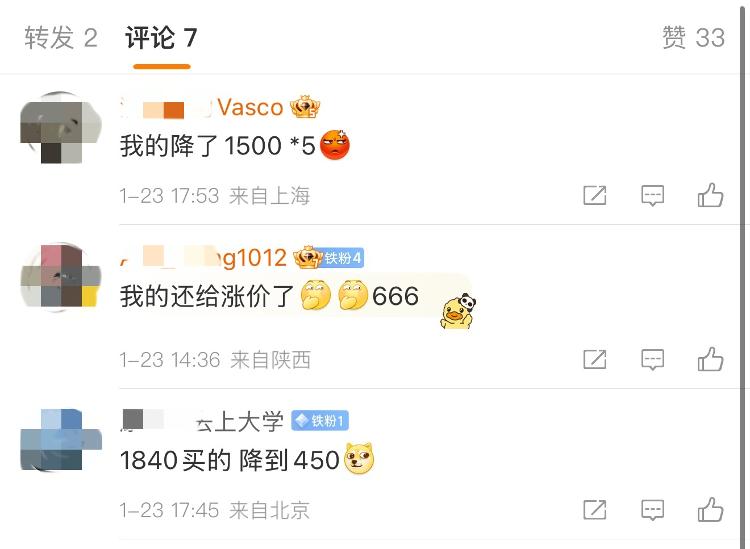Like Vasco's 我的降了 comment

[x=711, y=195]
